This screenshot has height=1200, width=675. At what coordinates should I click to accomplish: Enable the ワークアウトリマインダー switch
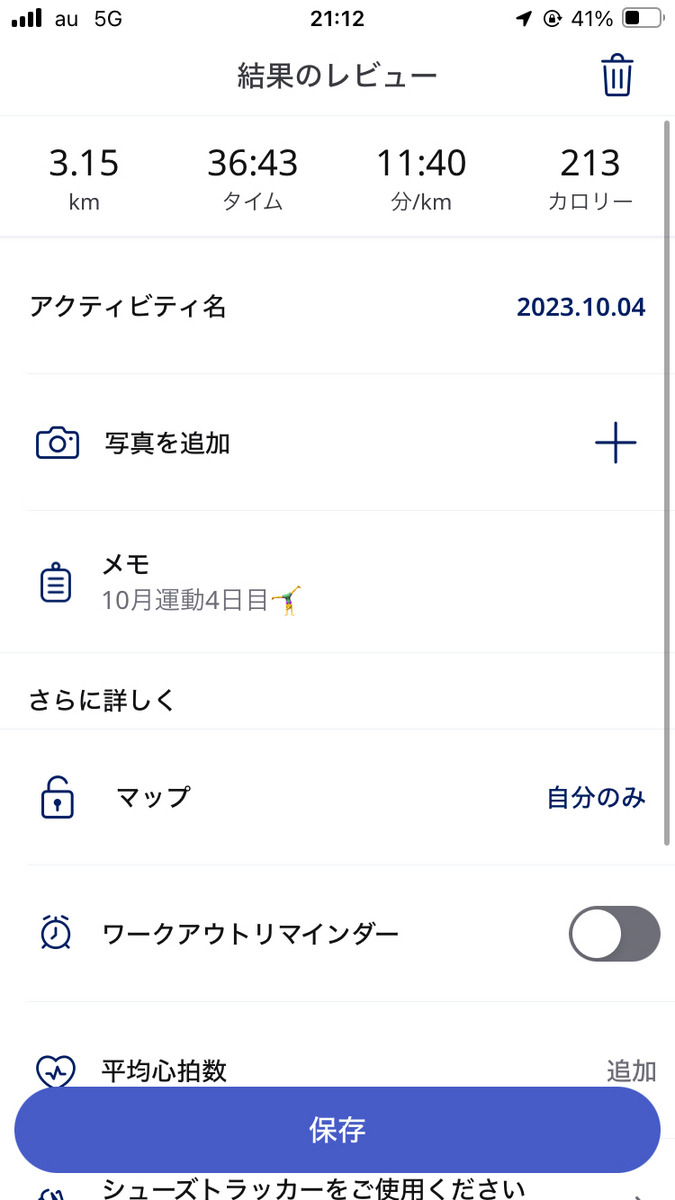pyautogui.click(x=614, y=934)
